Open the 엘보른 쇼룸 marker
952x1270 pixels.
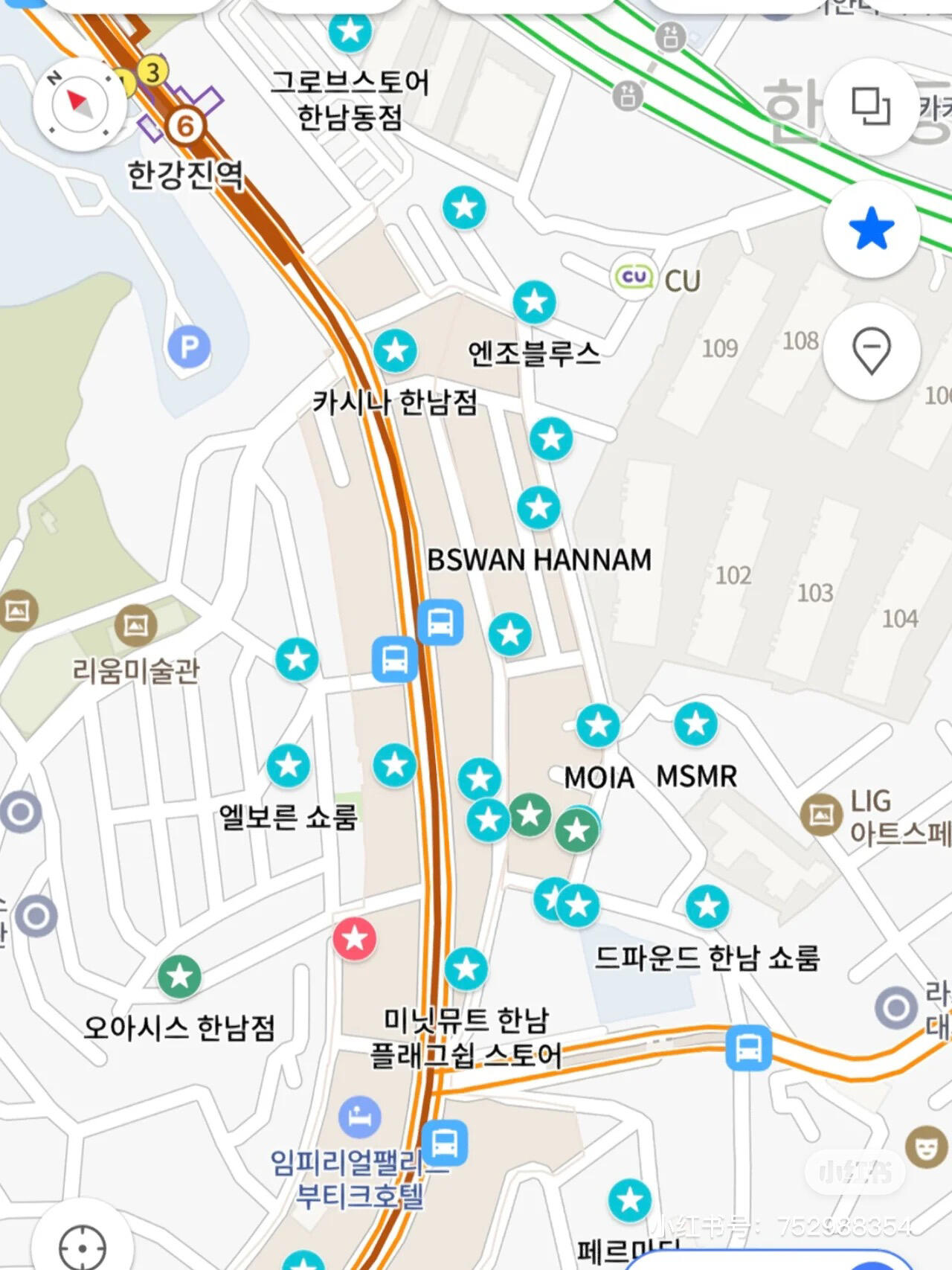[x=288, y=766]
